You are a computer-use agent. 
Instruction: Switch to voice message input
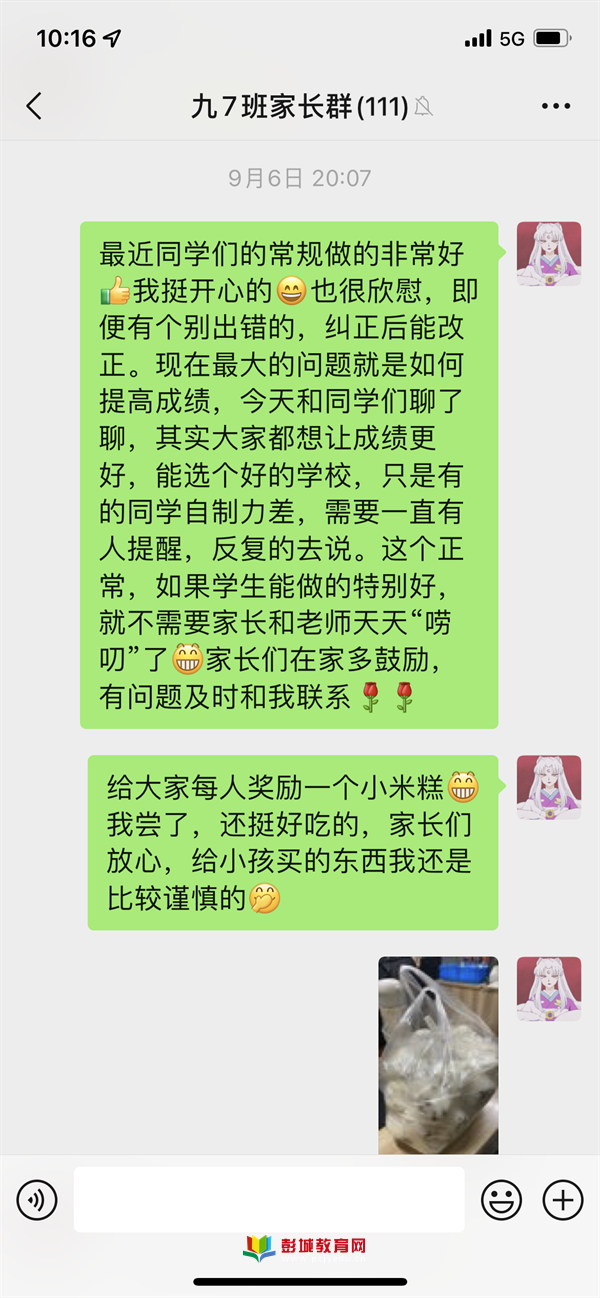[37, 1199]
